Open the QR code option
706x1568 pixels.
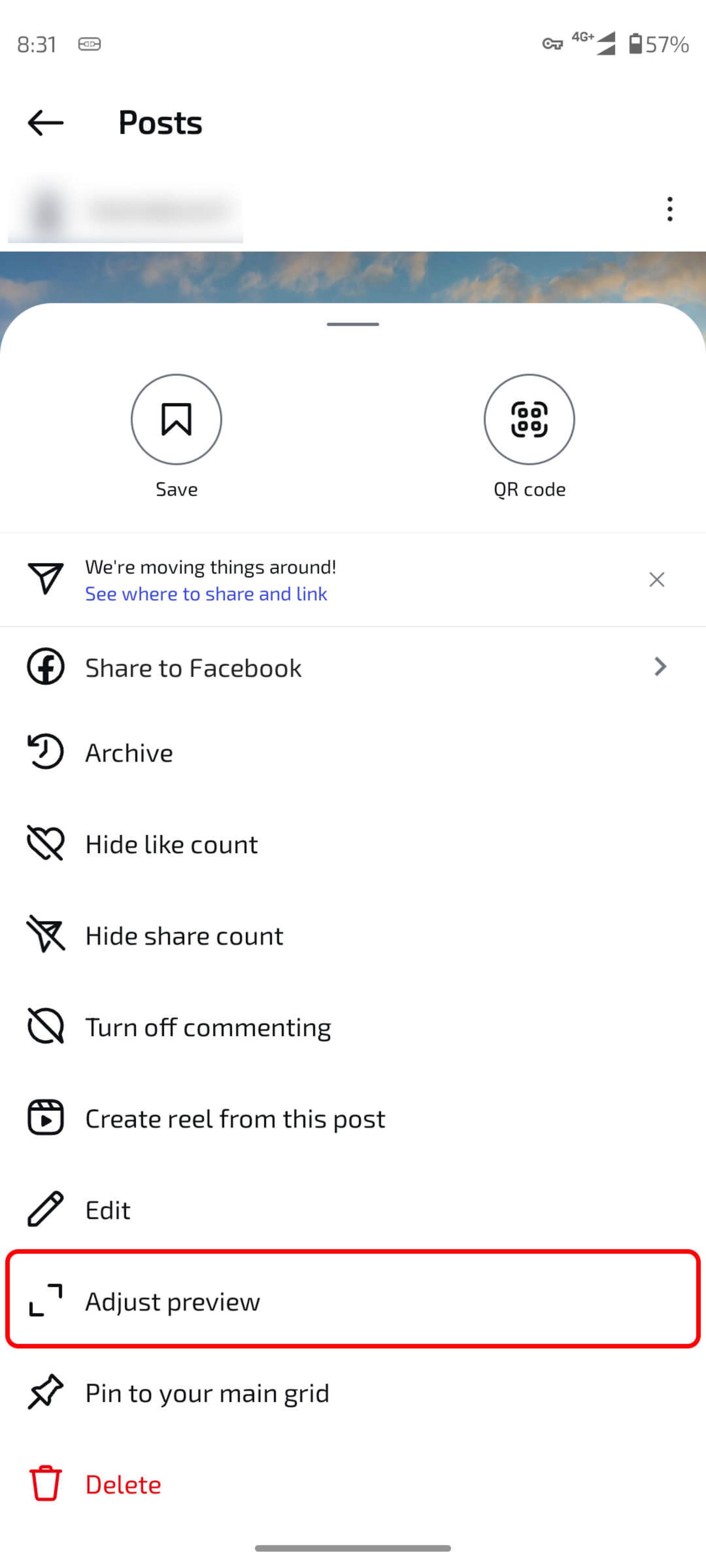tap(529, 419)
